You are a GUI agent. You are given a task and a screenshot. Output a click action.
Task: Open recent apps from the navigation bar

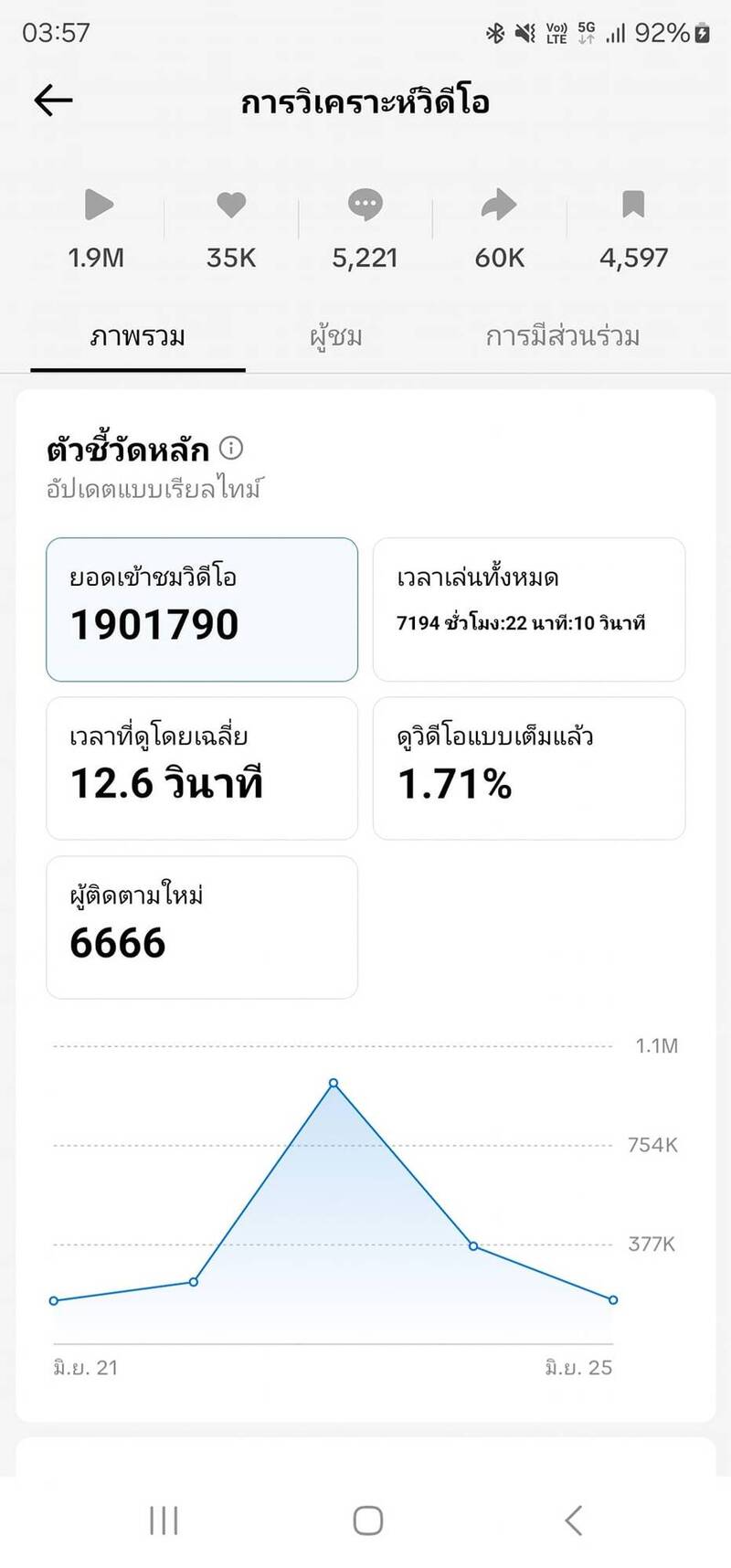(x=164, y=1520)
